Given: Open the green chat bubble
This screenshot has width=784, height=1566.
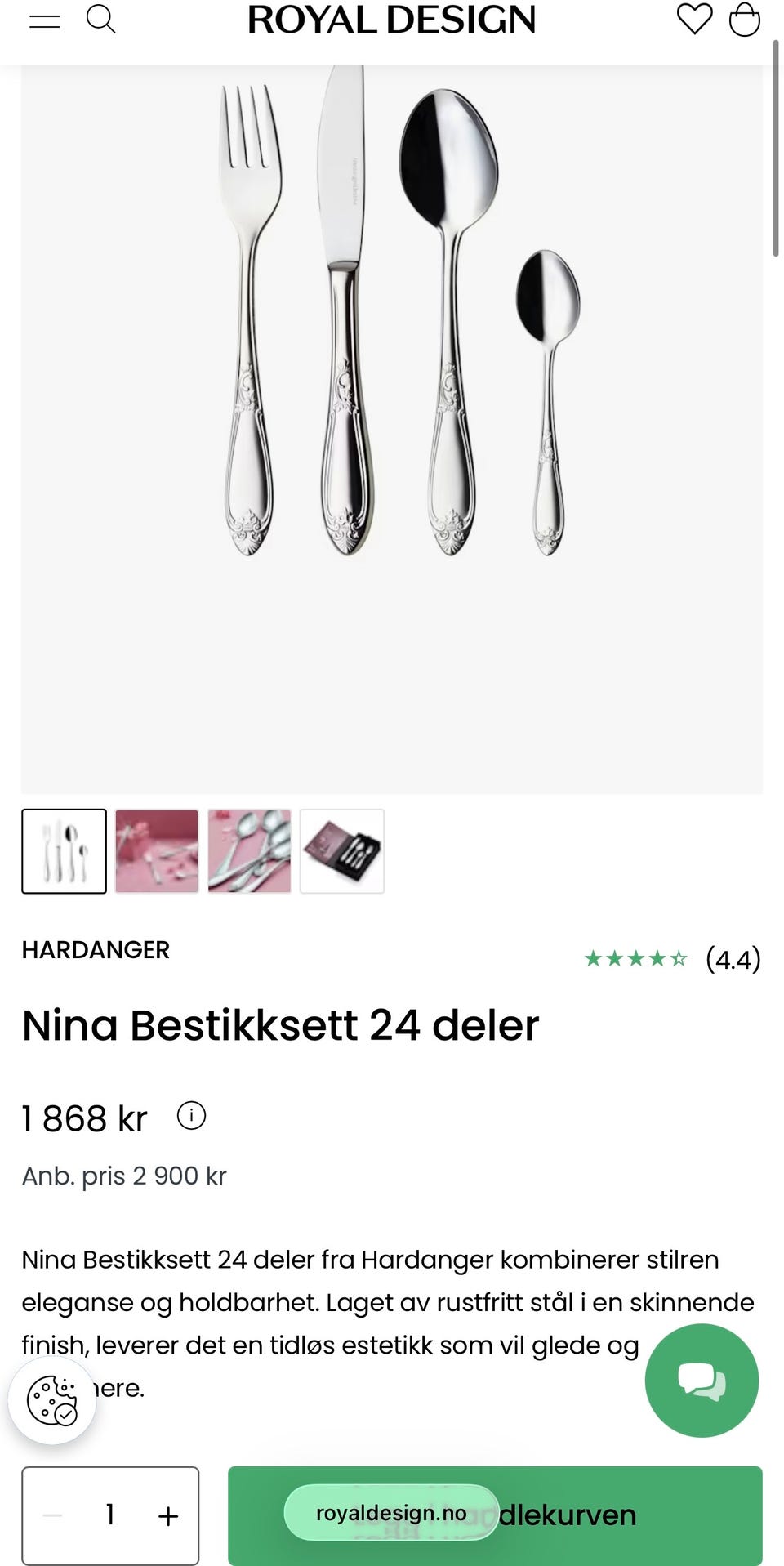Looking at the screenshot, I should pos(702,1380).
